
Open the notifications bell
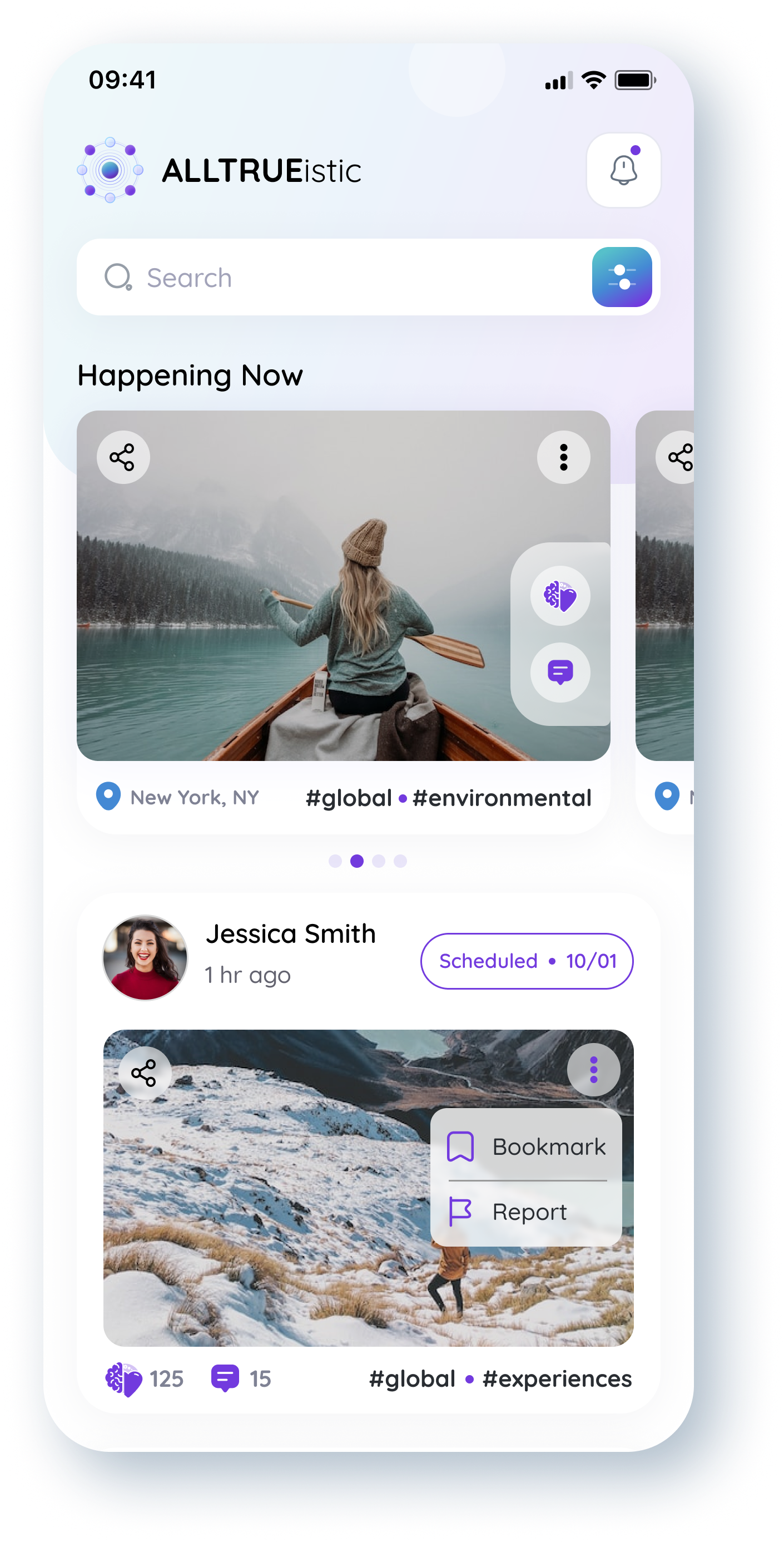(623, 170)
